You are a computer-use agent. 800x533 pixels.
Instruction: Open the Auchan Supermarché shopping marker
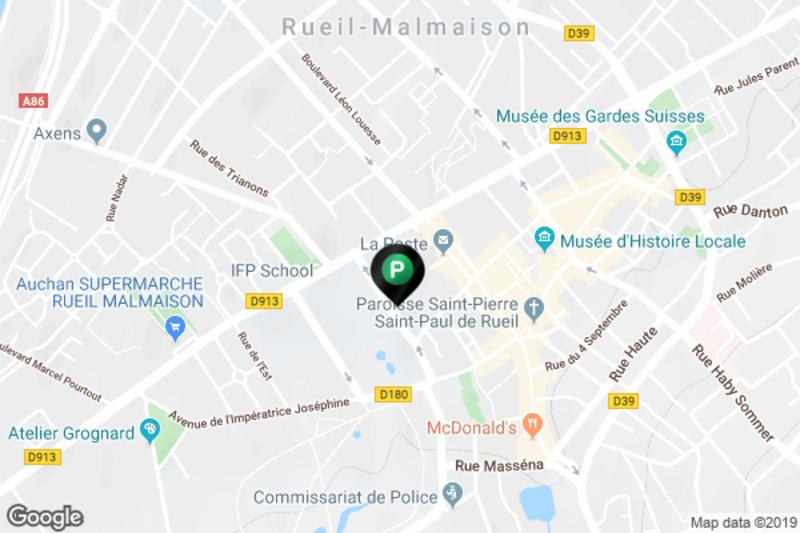coord(177,326)
